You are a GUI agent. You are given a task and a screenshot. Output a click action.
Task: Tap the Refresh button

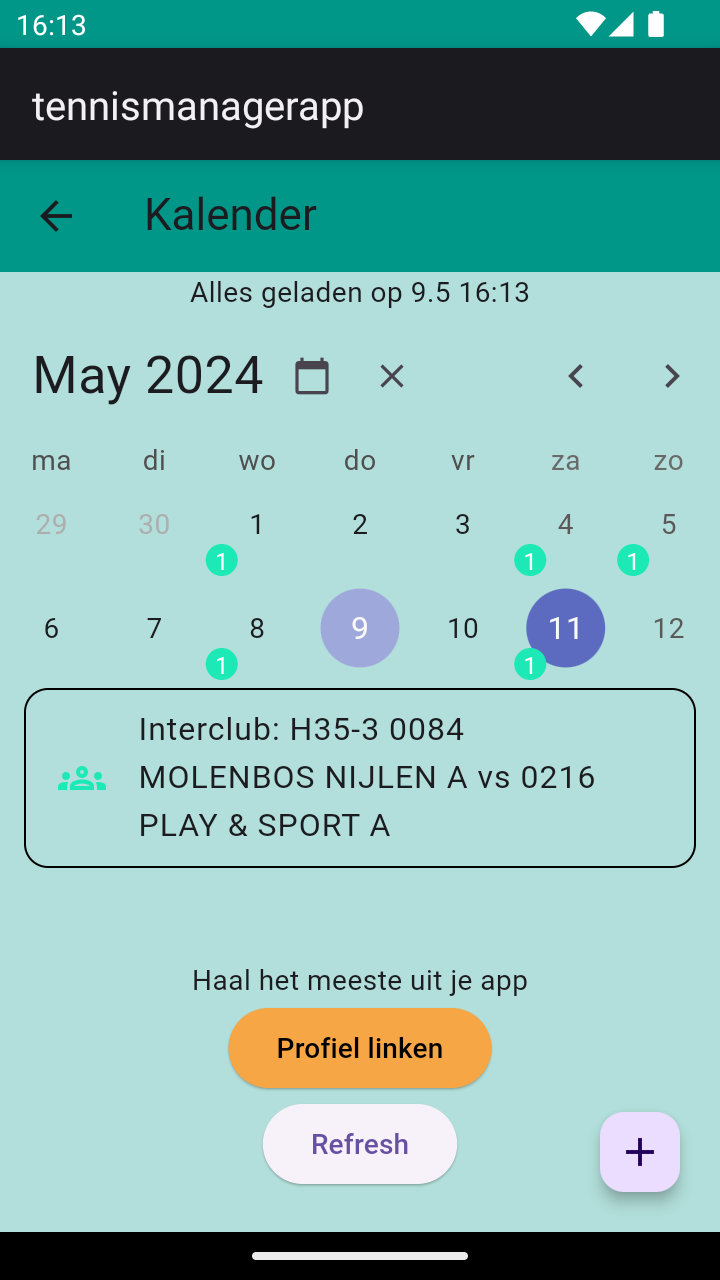tap(360, 1144)
